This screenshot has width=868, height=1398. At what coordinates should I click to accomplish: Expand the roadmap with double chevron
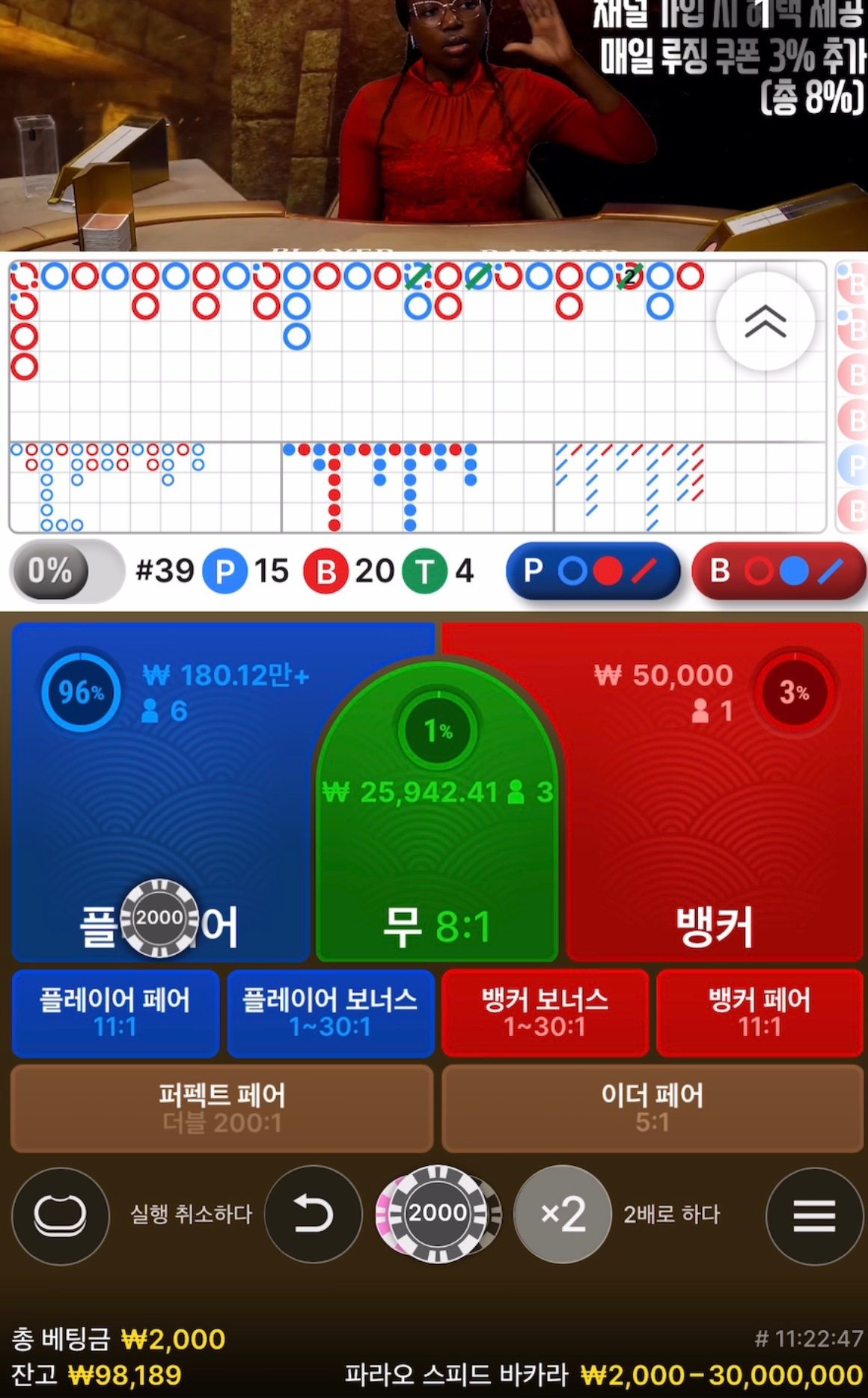pos(765,322)
